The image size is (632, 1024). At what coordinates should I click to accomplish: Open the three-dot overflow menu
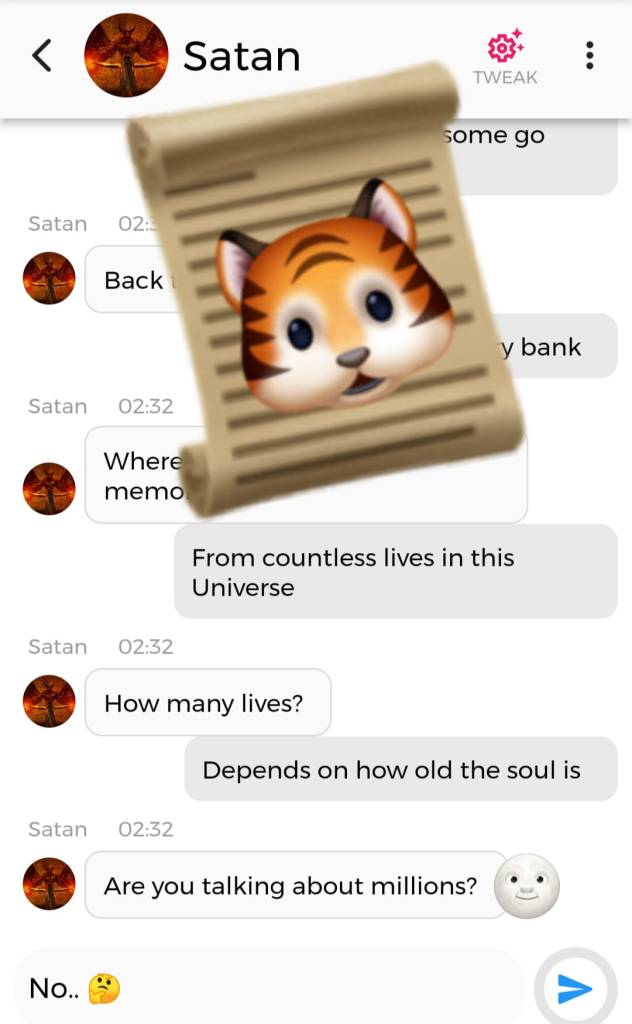[590, 56]
